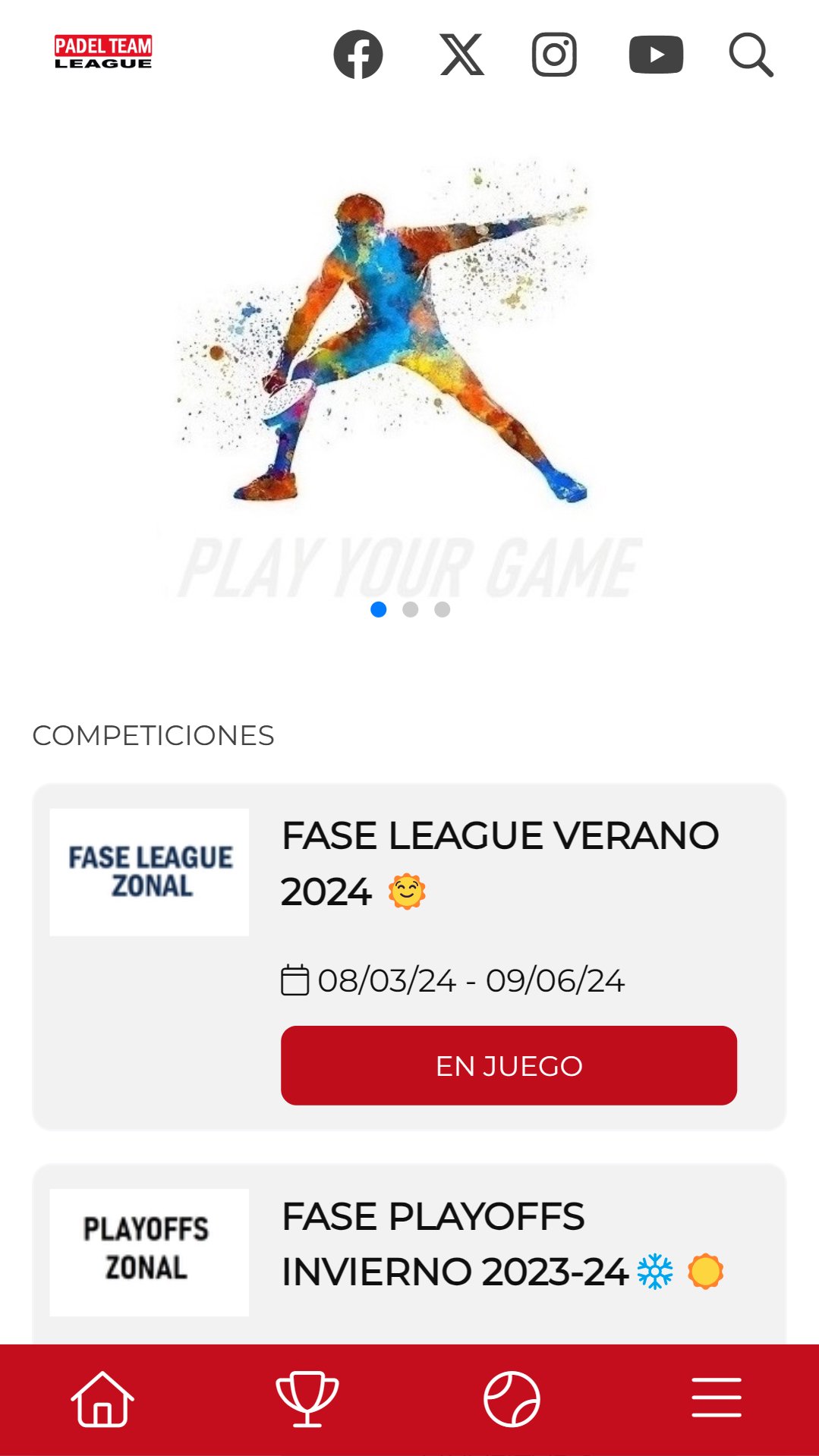The image size is (819, 1456).
Task: Select the third carousel page dot
Action: pos(443,609)
